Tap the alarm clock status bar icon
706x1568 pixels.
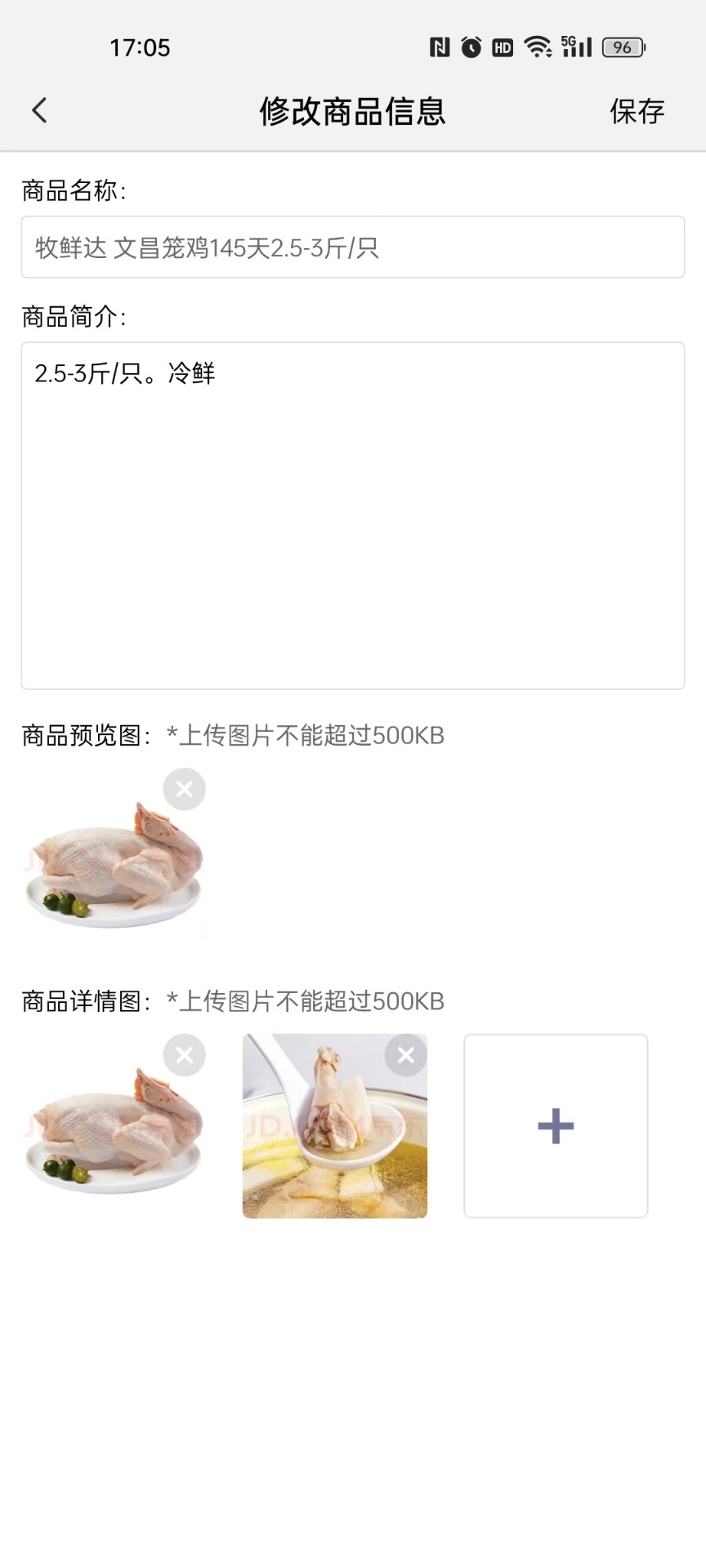pyautogui.click(x=470, y=47)
